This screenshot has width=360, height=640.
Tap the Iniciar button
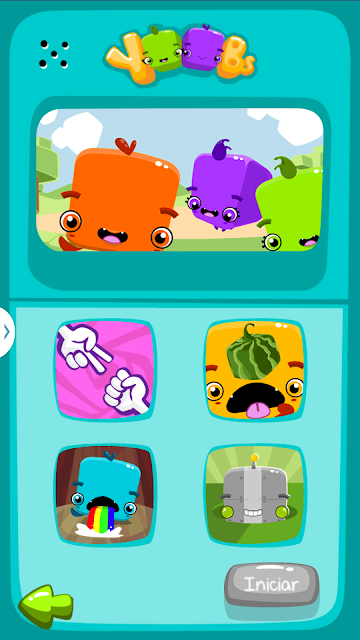[x=271, y=584]
